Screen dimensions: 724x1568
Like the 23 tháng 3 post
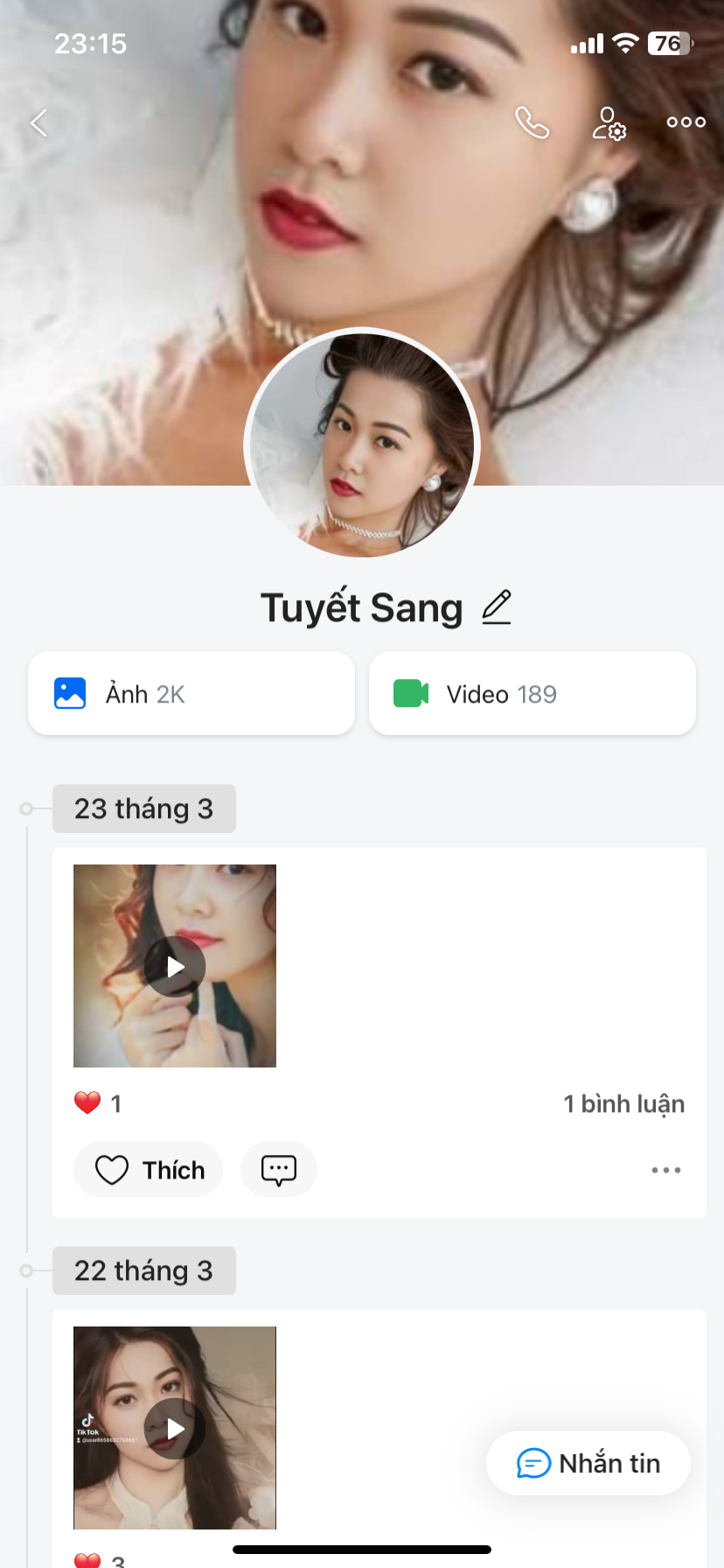tap(149, 1170)
